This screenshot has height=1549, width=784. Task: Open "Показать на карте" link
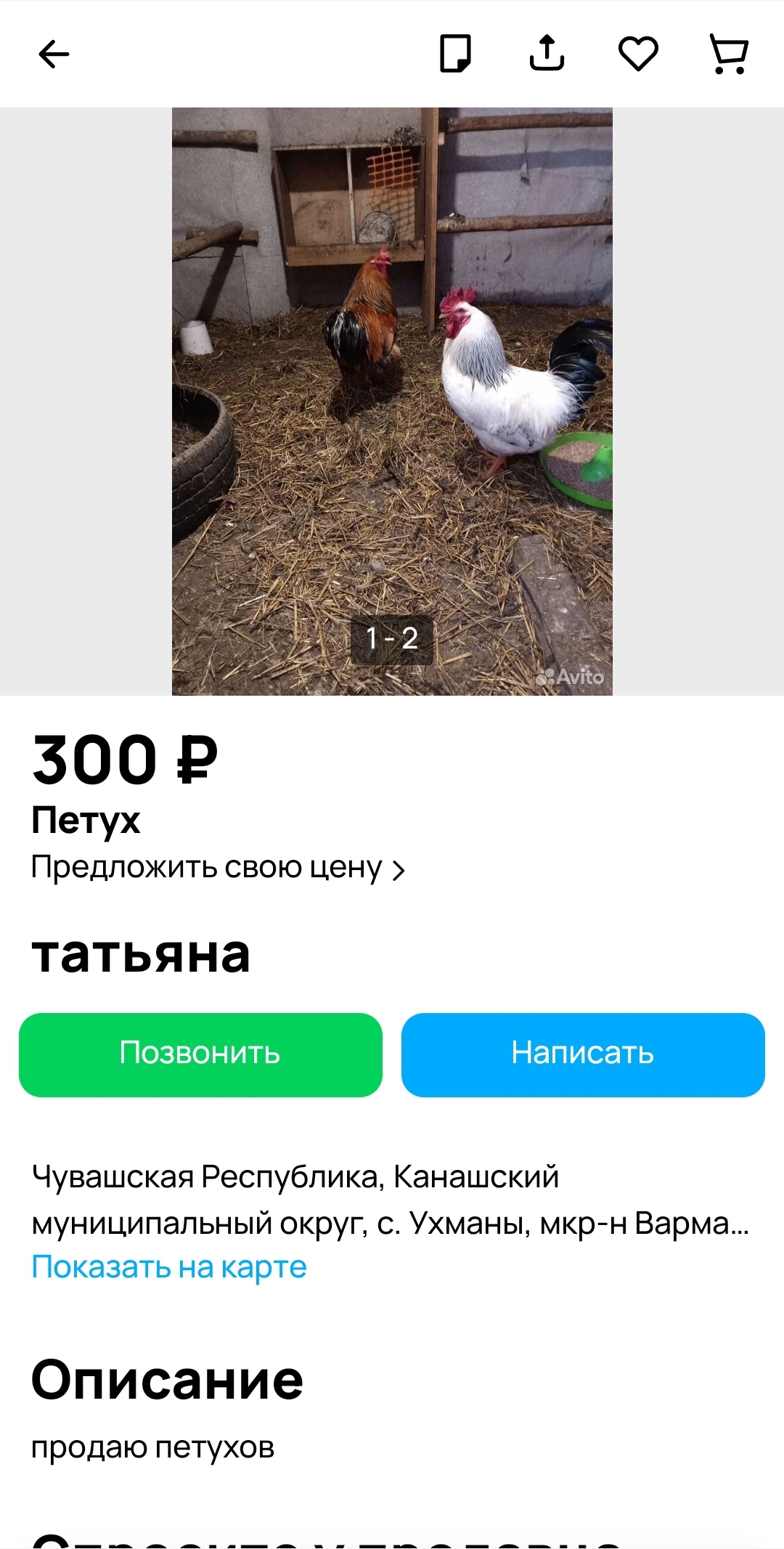click(169, 1267)
